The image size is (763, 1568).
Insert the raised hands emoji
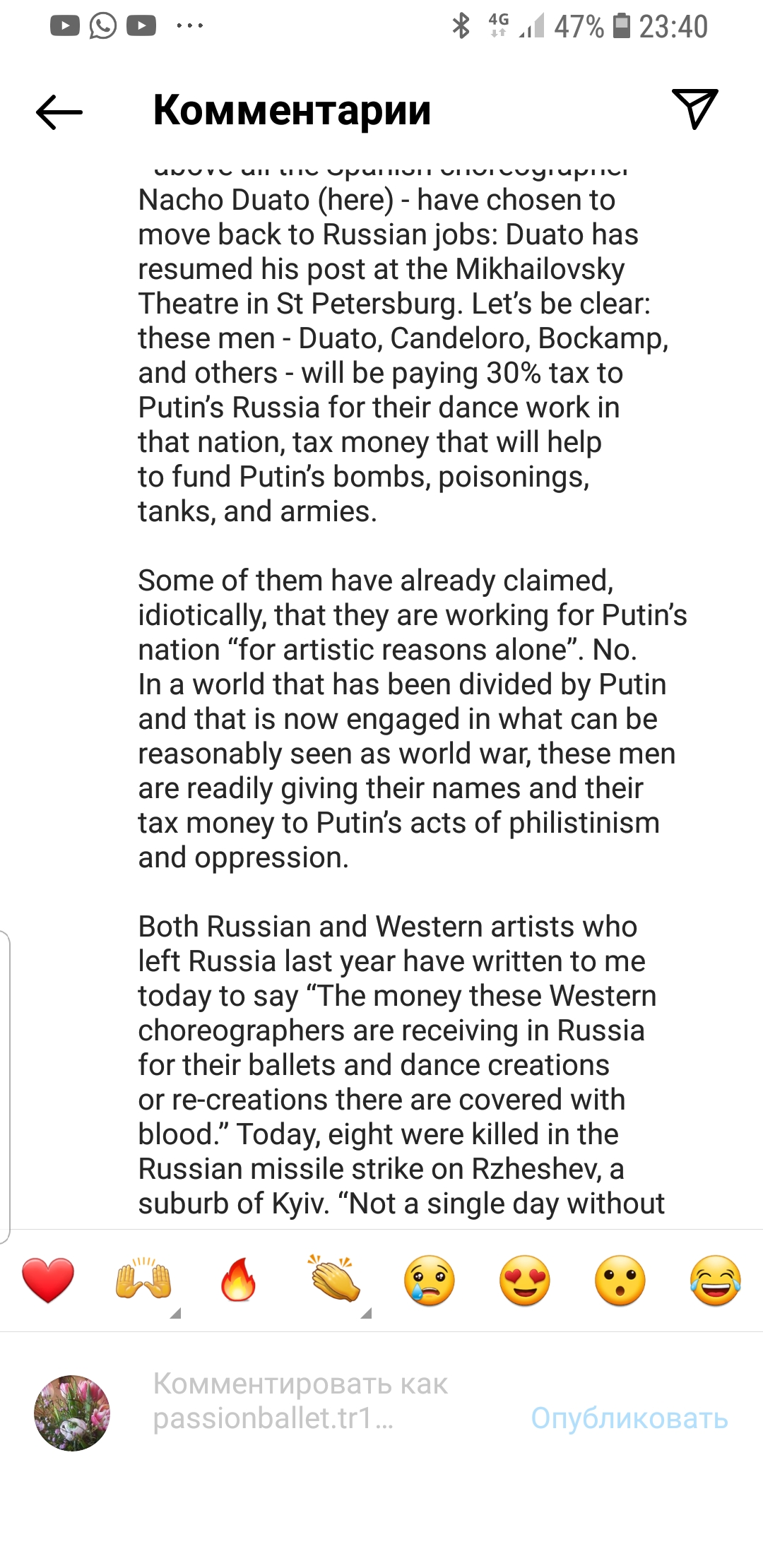click(x=143, y=1281)
